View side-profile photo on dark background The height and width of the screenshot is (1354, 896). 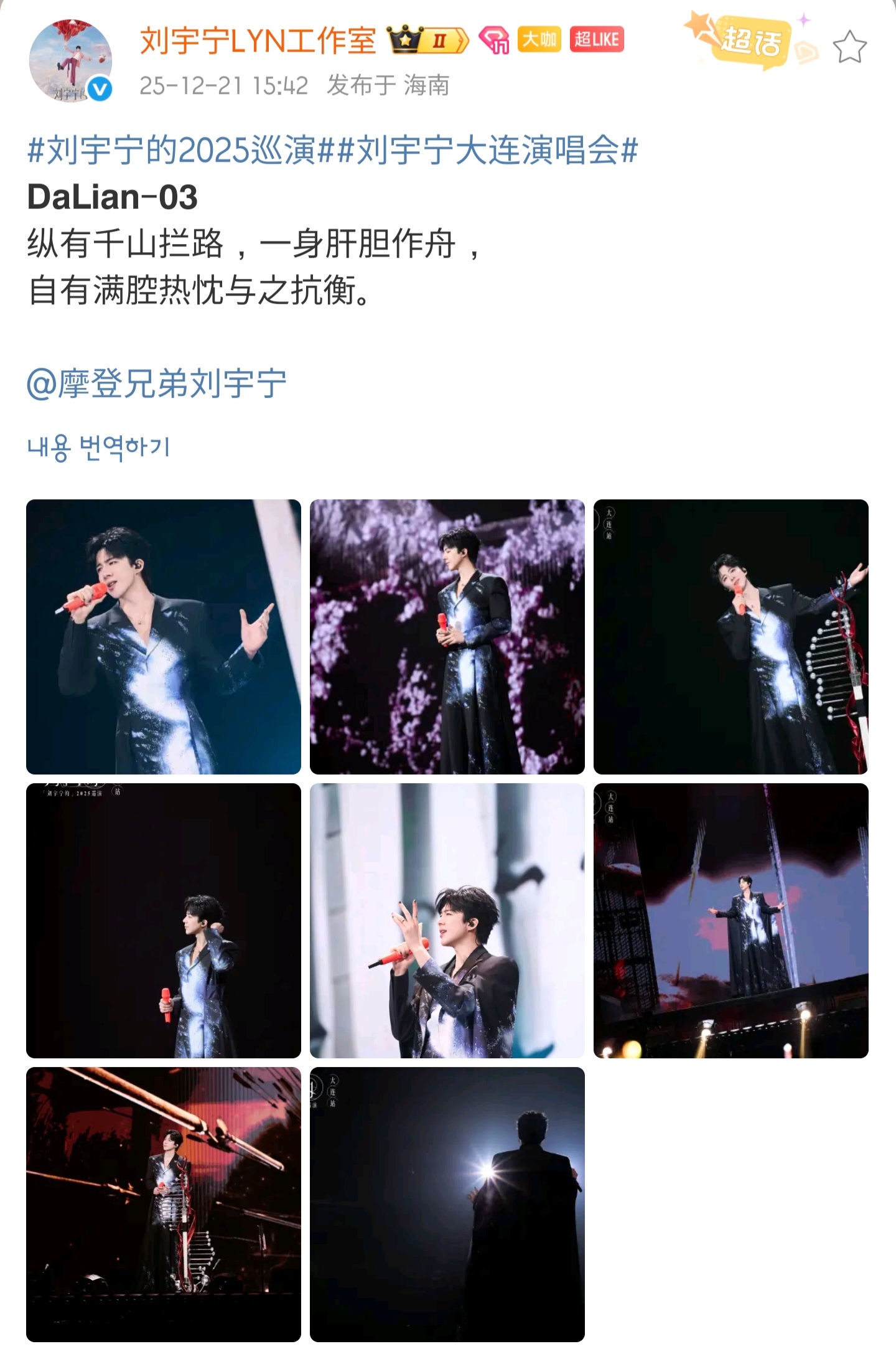click(x=164, y=920)
